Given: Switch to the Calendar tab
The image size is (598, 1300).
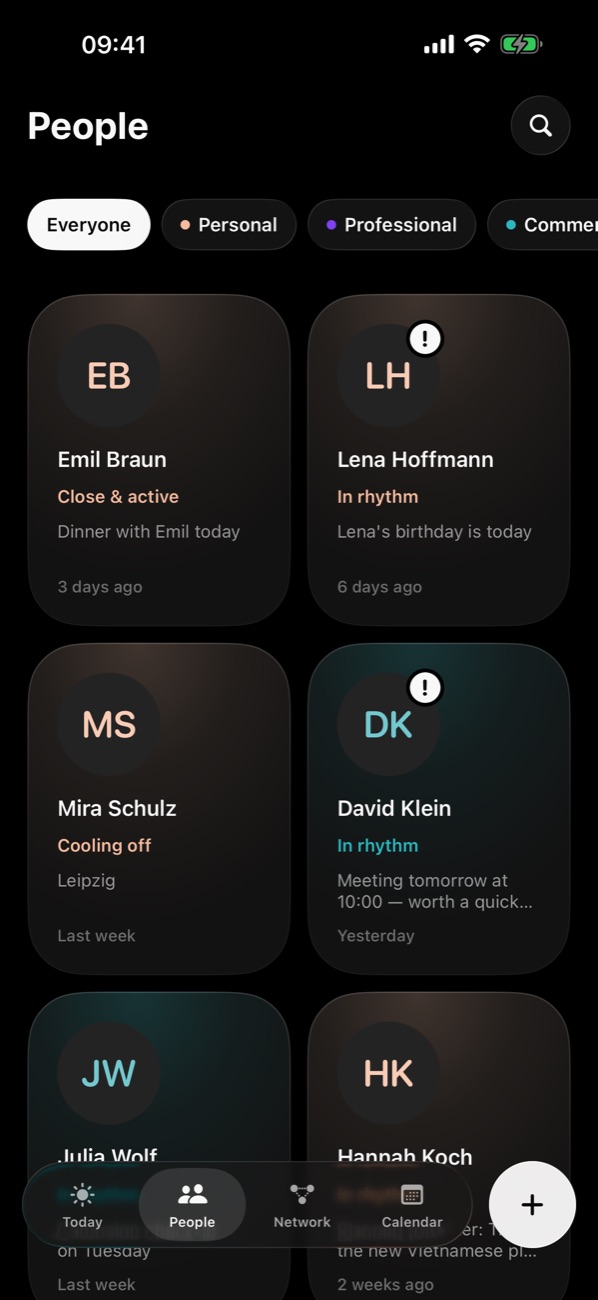Looking at the screenshot, I should (412, 1205).
